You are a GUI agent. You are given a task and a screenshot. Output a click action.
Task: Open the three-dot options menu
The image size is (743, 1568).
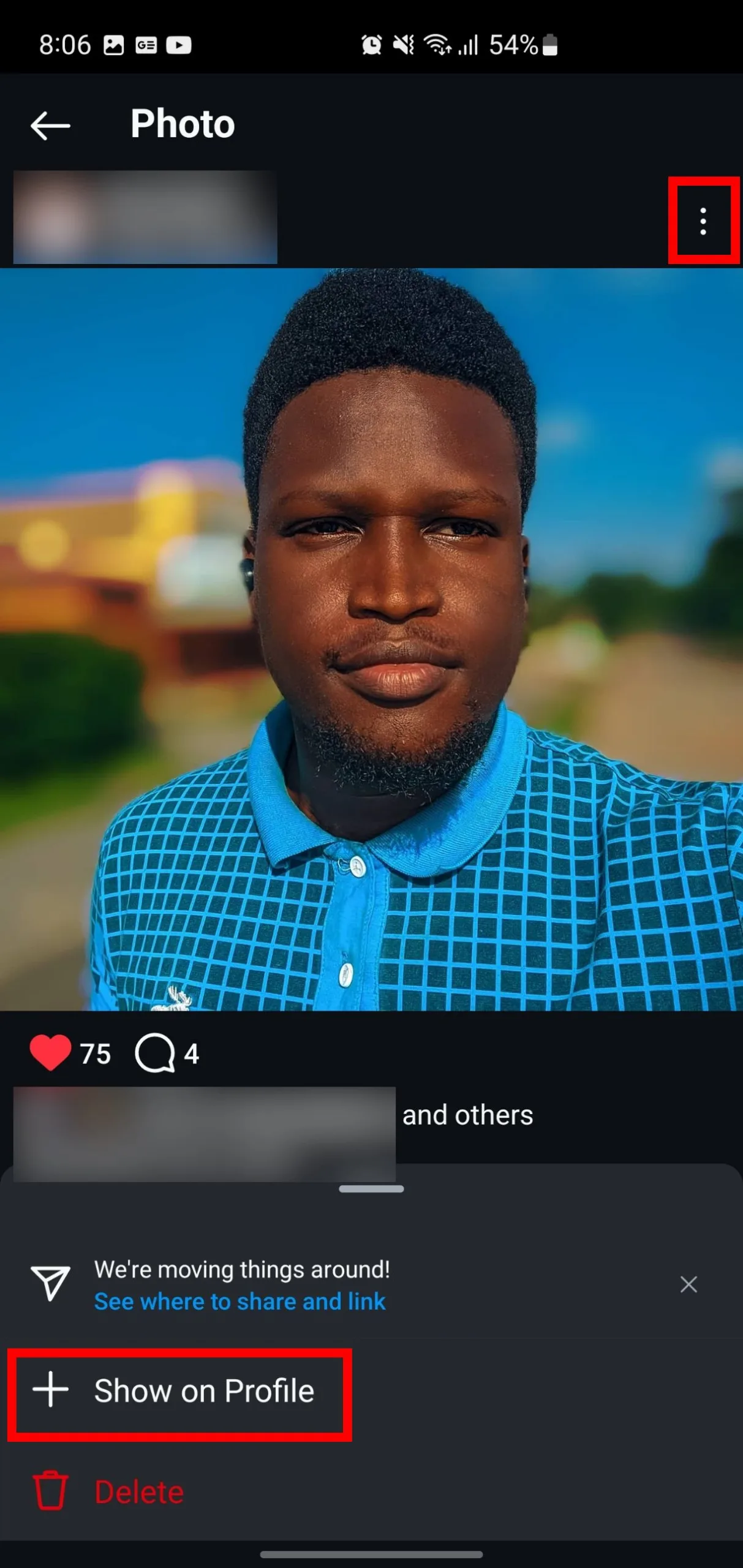pos(702,222)
